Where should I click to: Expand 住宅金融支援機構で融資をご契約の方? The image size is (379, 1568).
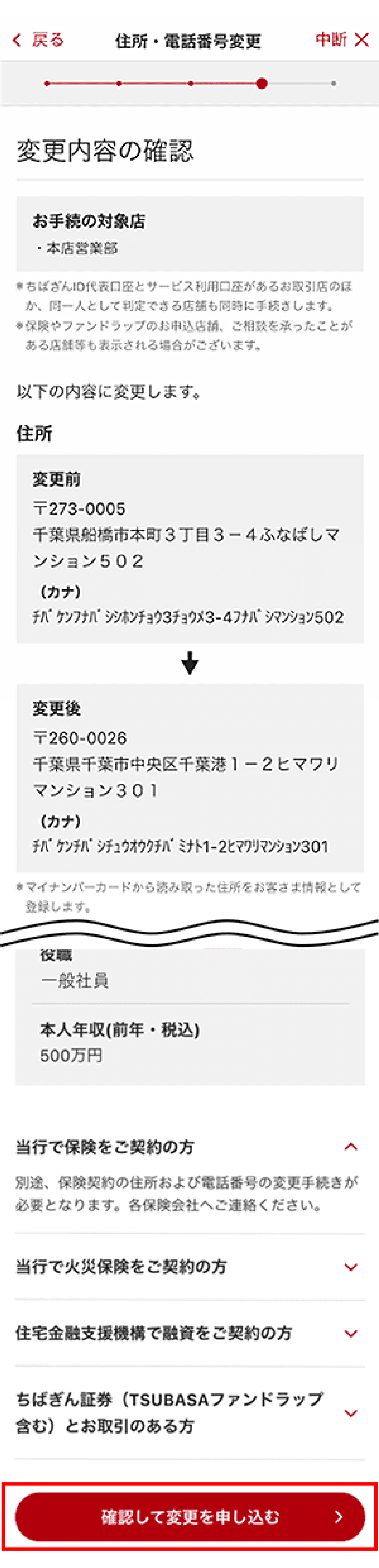click(350, 1334)
